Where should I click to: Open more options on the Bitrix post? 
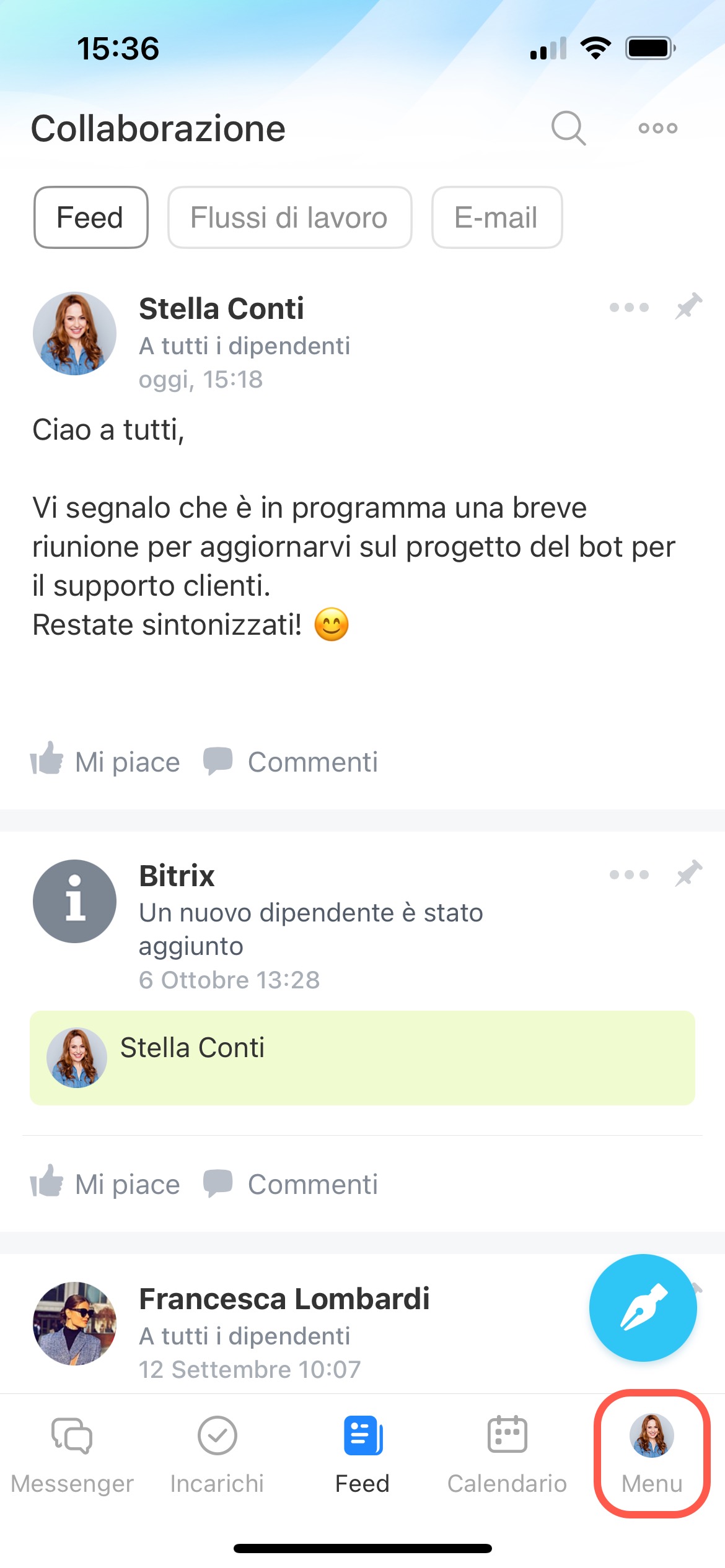click(629, 874)
